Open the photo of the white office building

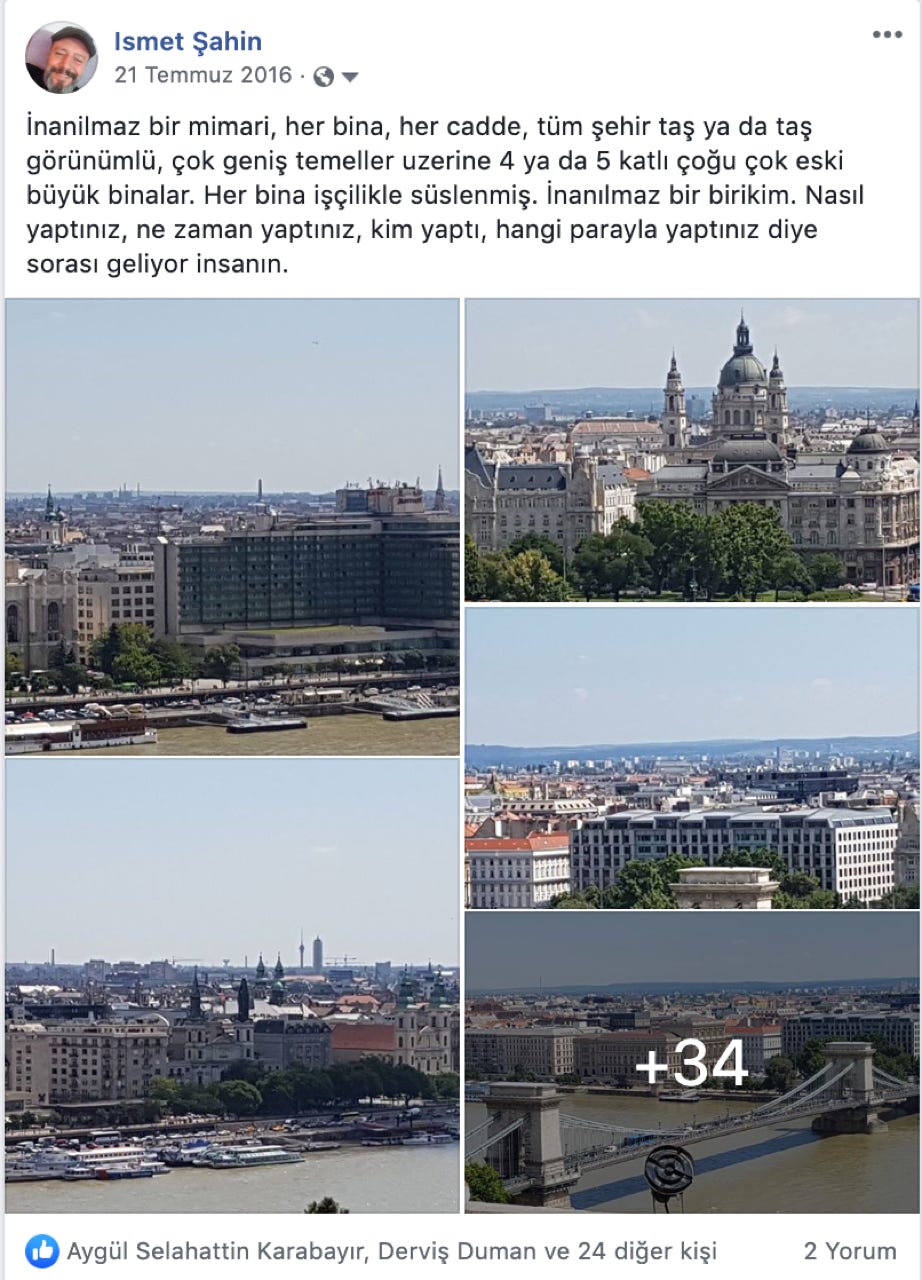point(691,757)
